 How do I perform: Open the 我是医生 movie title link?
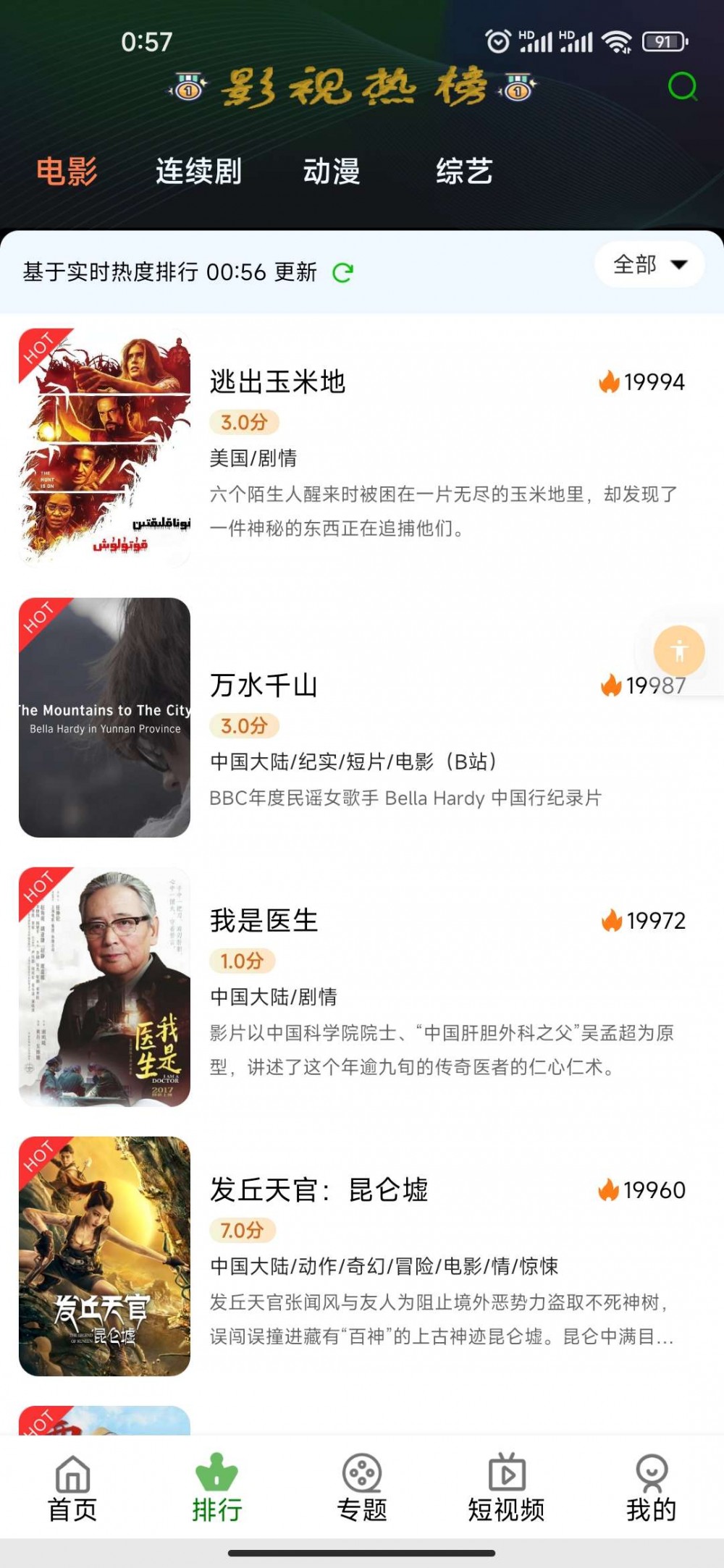[263, 920]
